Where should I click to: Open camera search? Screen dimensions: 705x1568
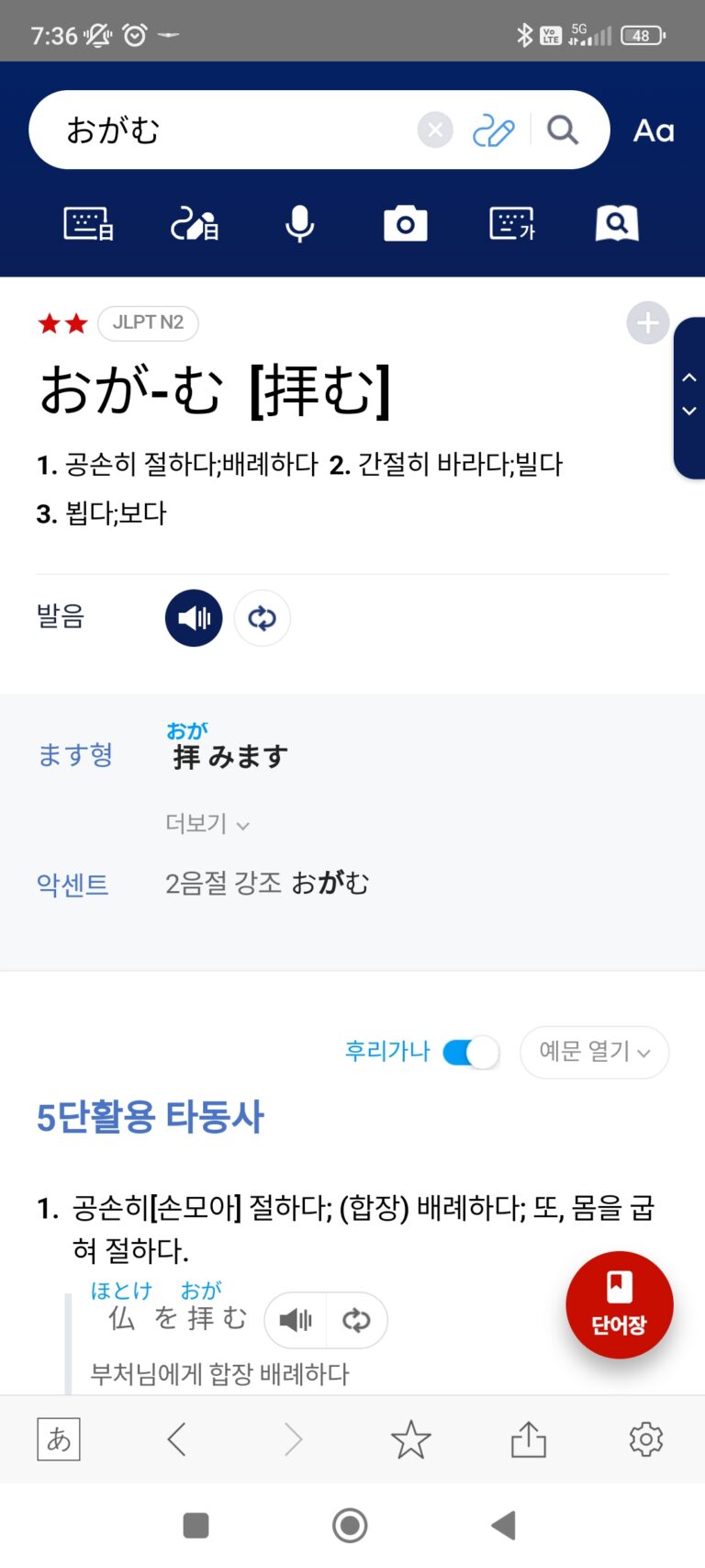[x=405, y=223]
